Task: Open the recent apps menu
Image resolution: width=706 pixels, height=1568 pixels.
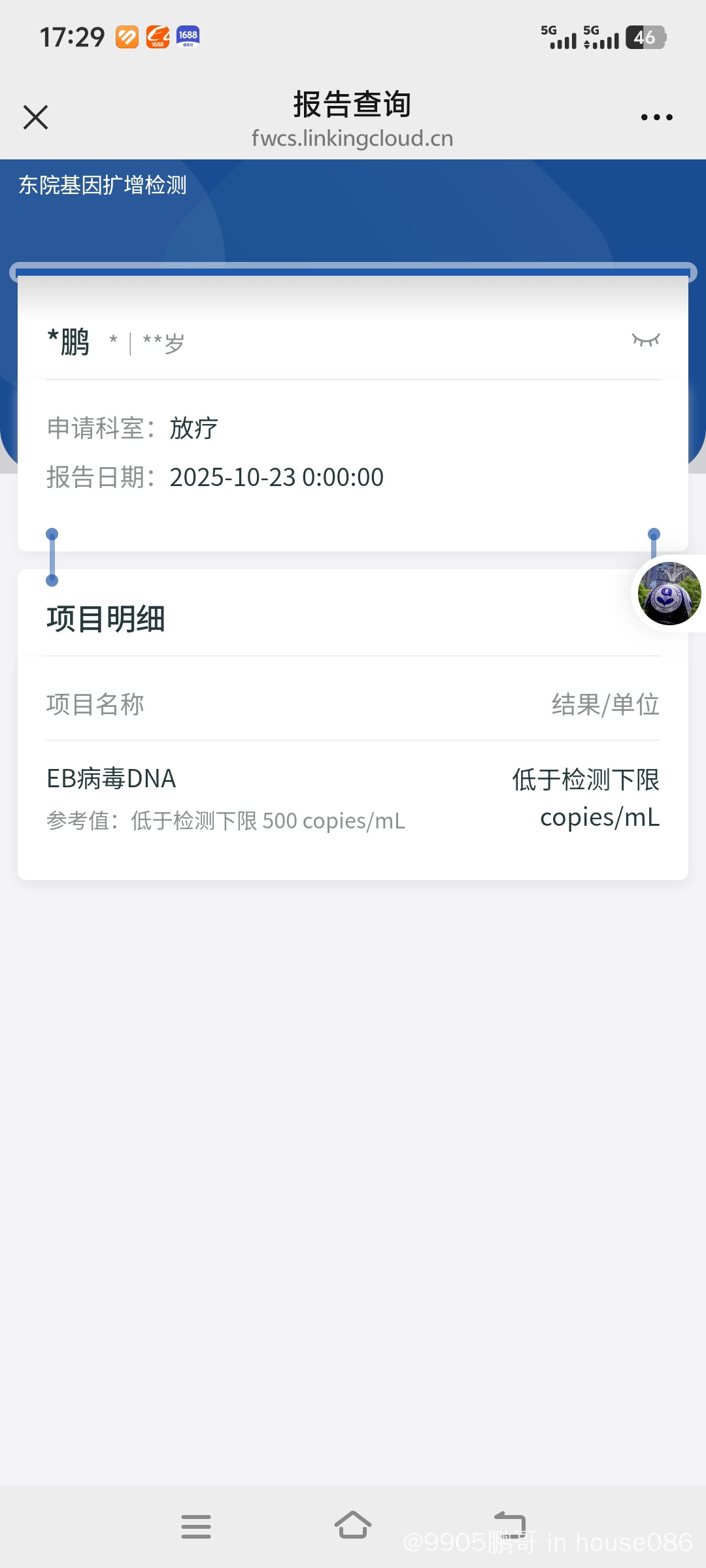Action: (x=196, y=1527)
